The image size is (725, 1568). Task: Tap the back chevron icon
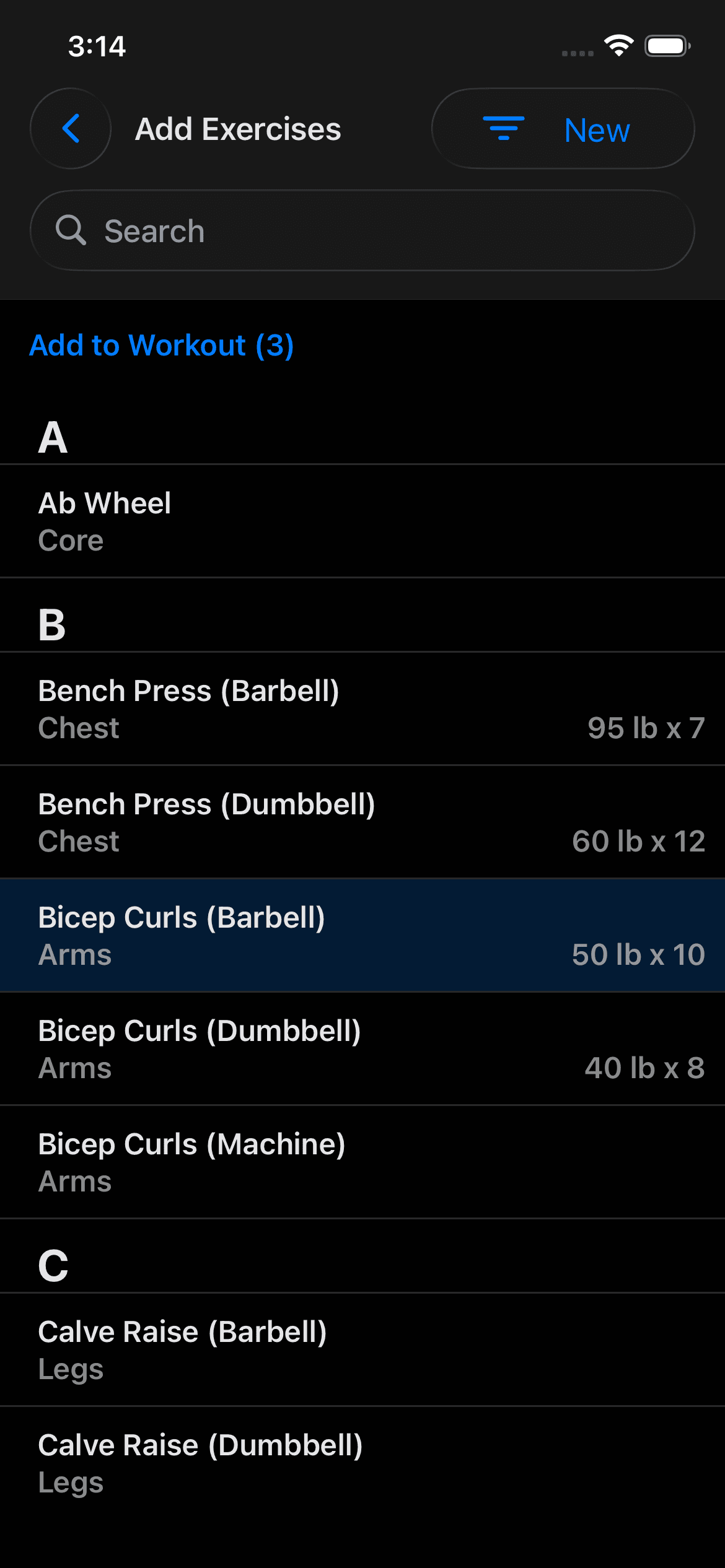(70, 128)
